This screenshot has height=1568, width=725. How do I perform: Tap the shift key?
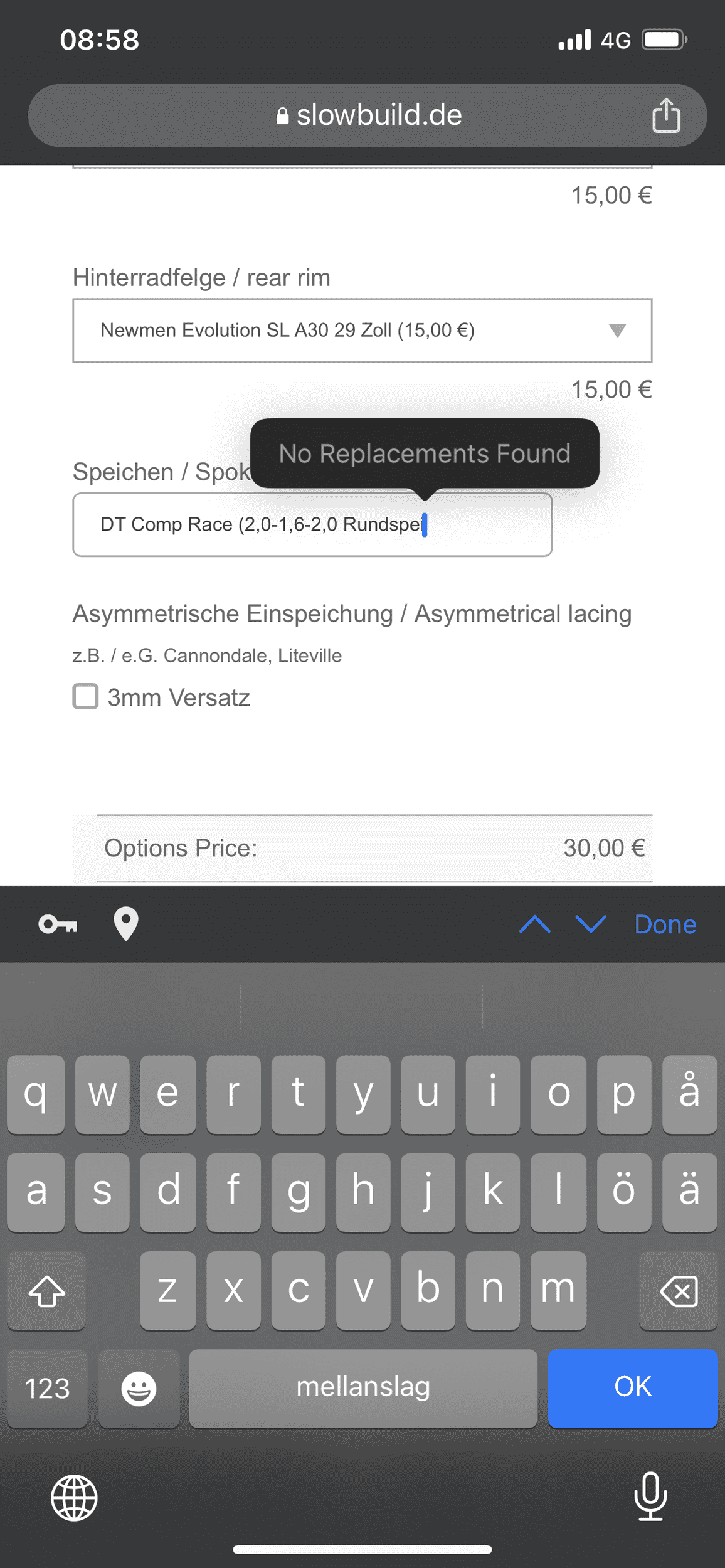click(x=46, y=1291)
